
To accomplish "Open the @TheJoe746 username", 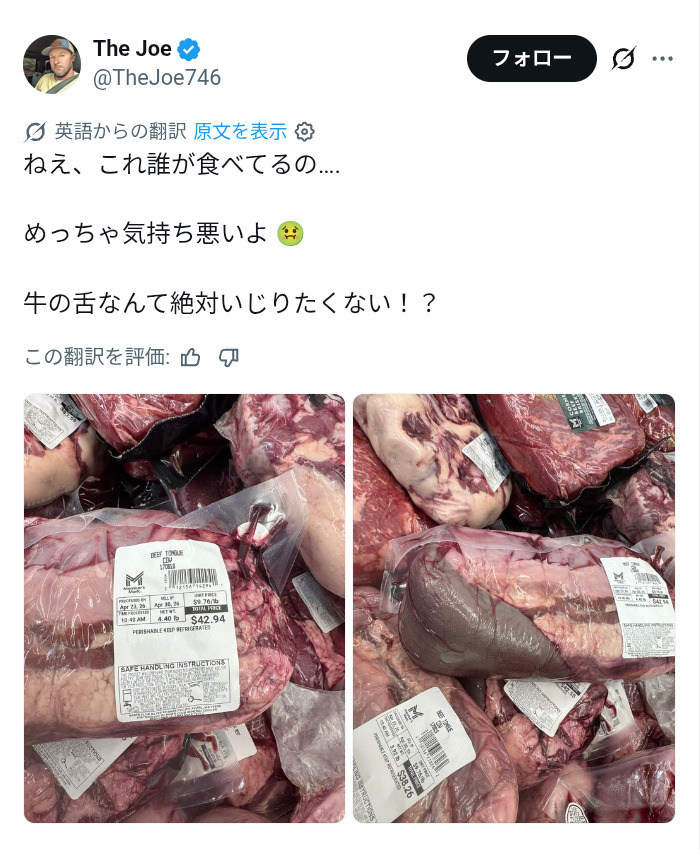I will coord(157,78).
